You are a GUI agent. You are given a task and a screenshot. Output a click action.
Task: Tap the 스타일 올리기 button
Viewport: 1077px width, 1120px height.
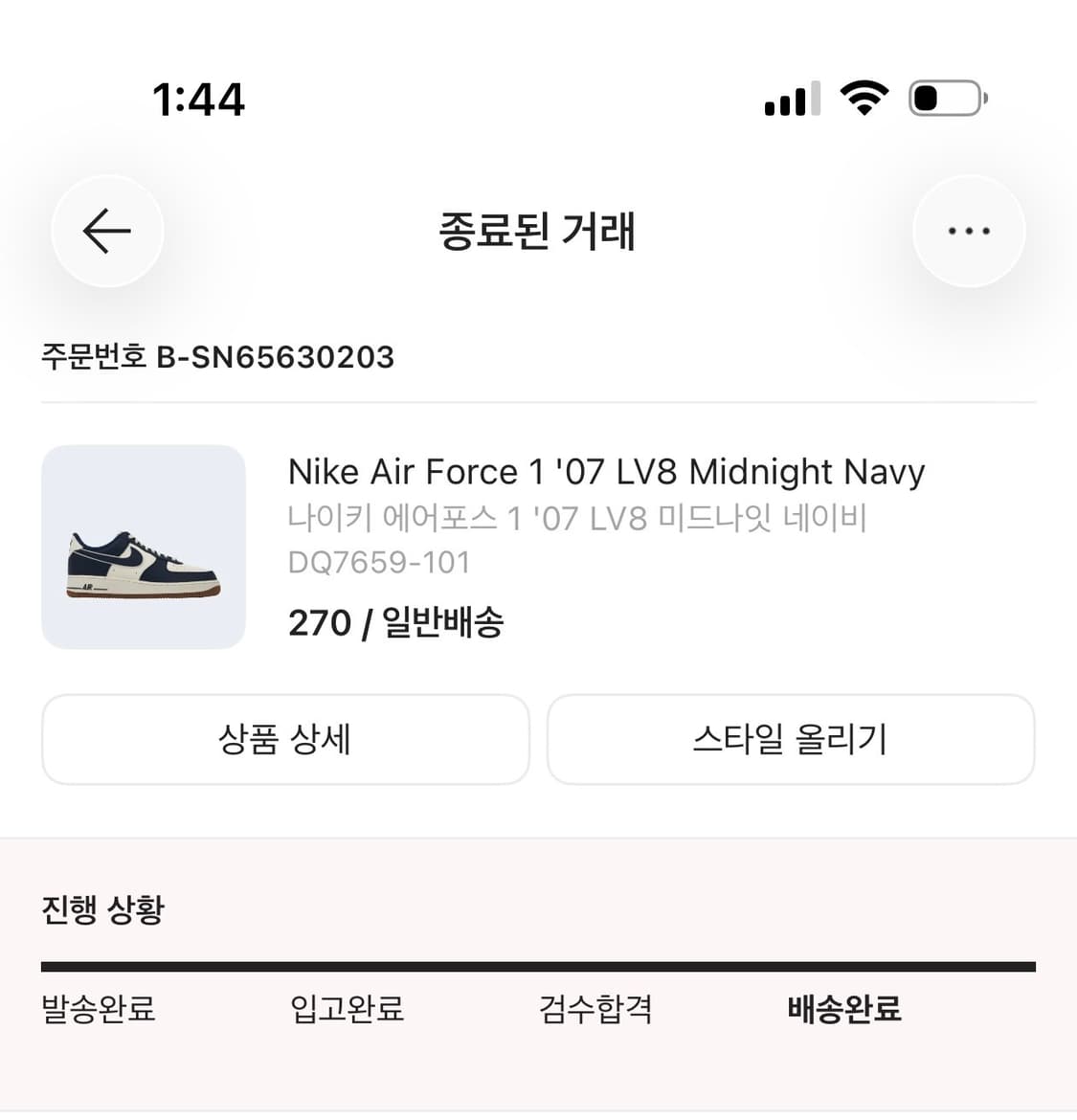pyautogui.click(x=791, y=739)
